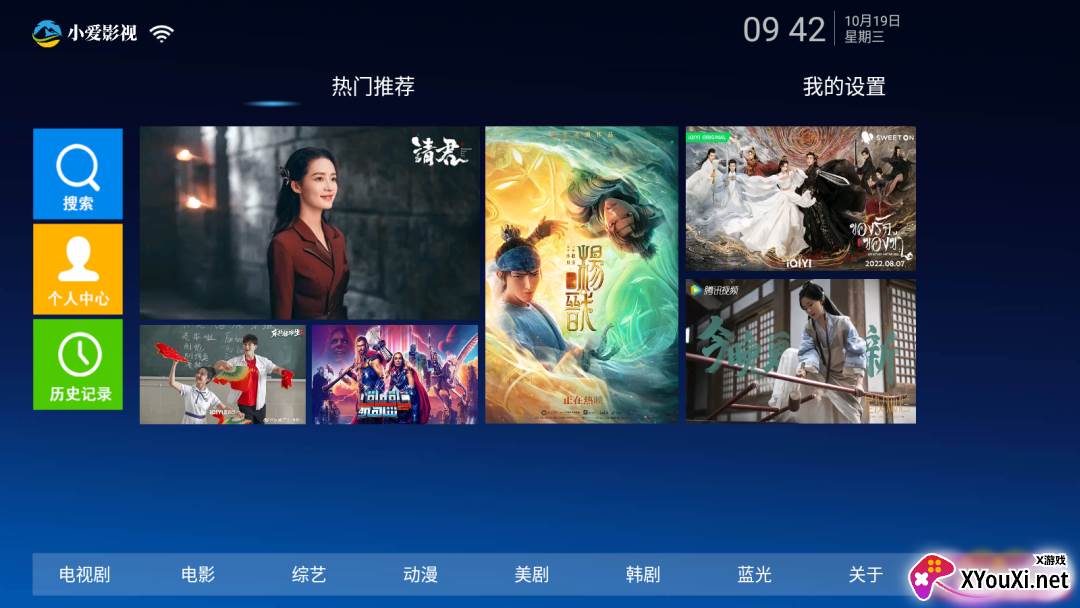This screenshot has width=1080, height=608.
Task: Go to 电影 category
Action: tap(198, 575)
